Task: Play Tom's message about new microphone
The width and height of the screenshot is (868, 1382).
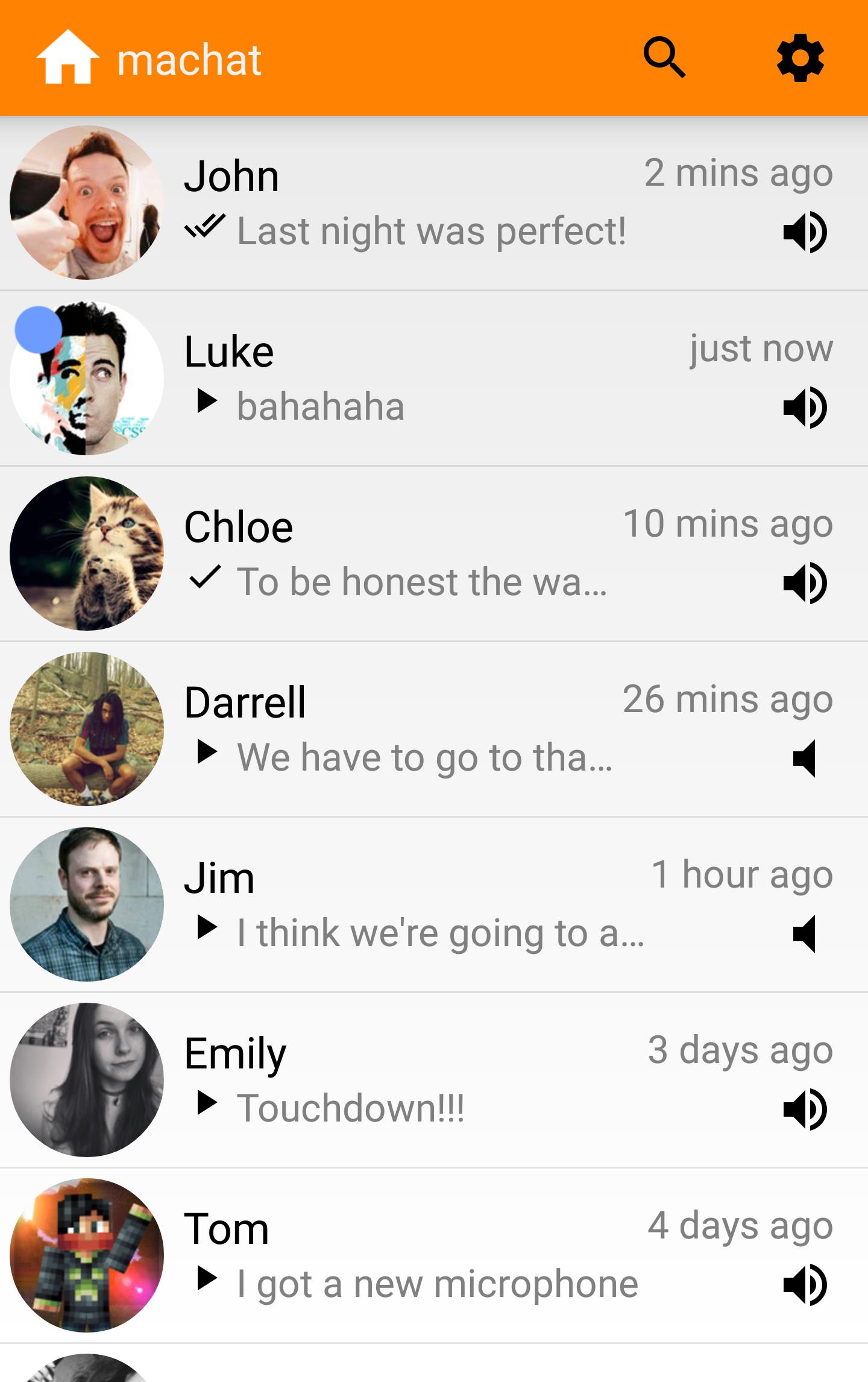Action: click(207, 1279)
